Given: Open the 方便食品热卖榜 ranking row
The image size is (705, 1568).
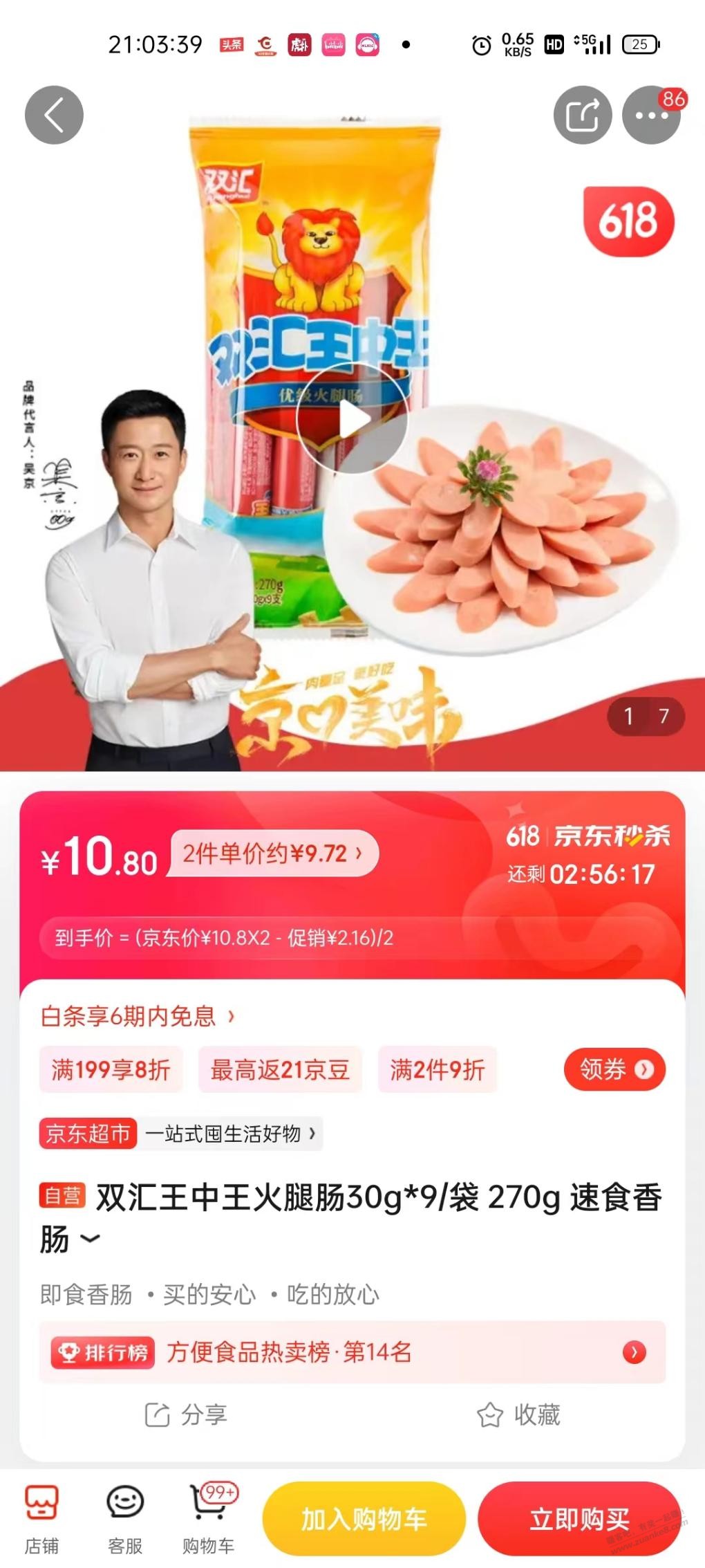Looking at the screenshot, I should coord(352,1352).
